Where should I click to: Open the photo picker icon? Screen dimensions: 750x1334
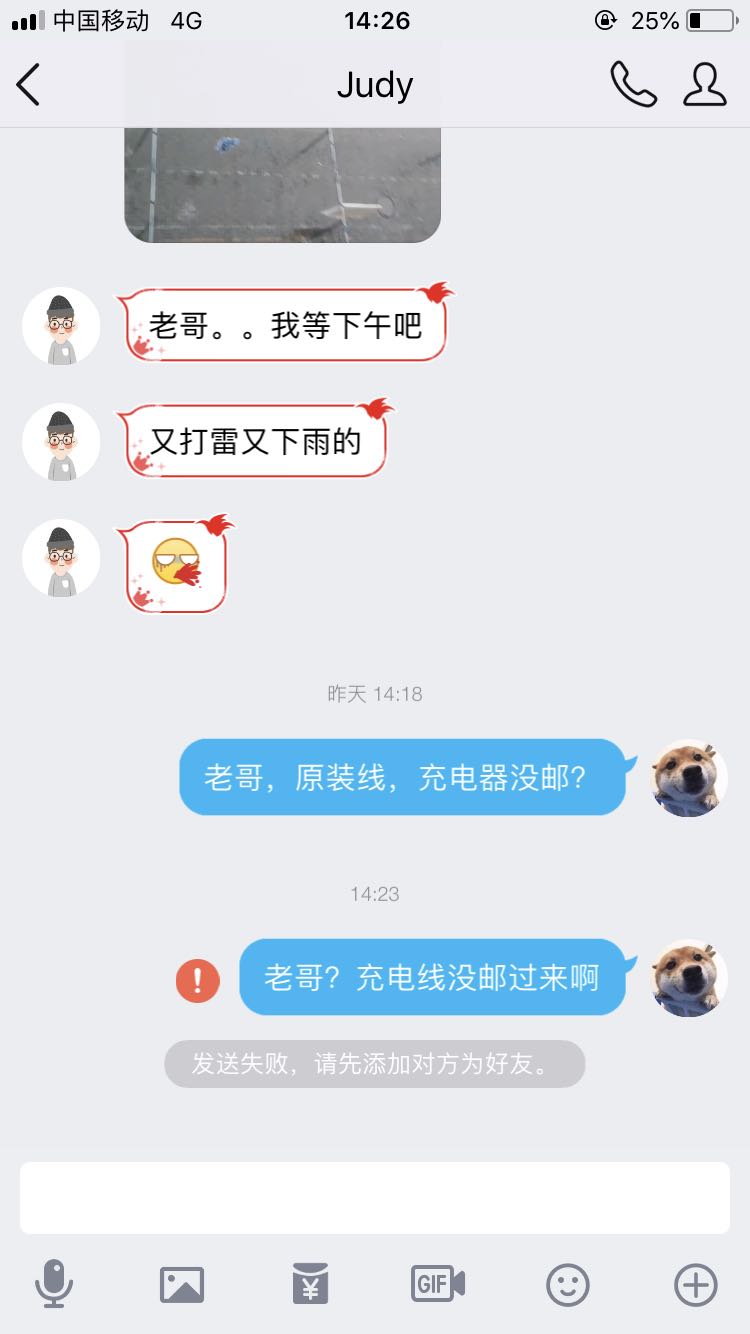pyautogui.click(x=182, y=1284)
